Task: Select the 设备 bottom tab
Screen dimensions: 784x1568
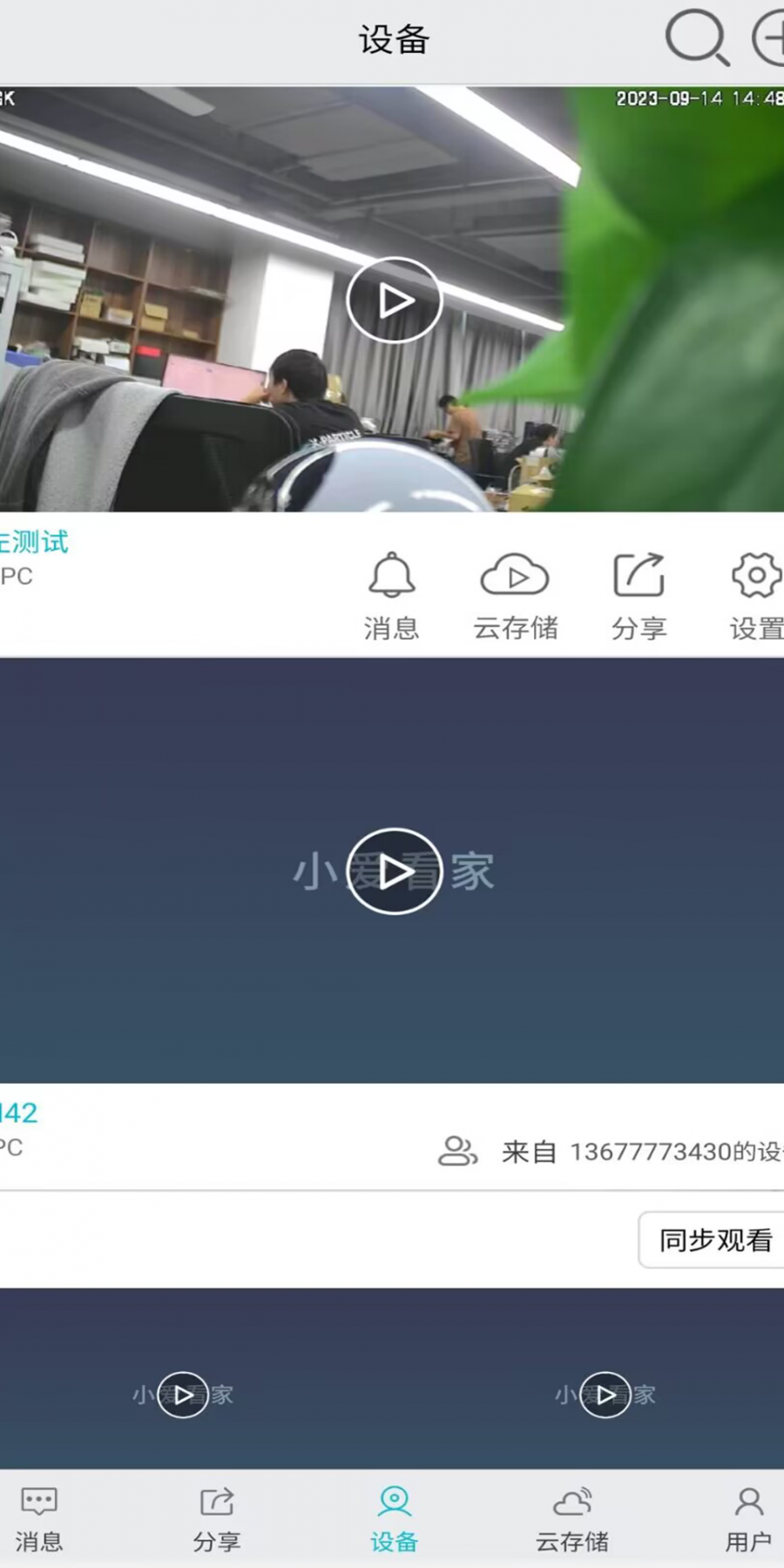Action: click(395, 1519)
